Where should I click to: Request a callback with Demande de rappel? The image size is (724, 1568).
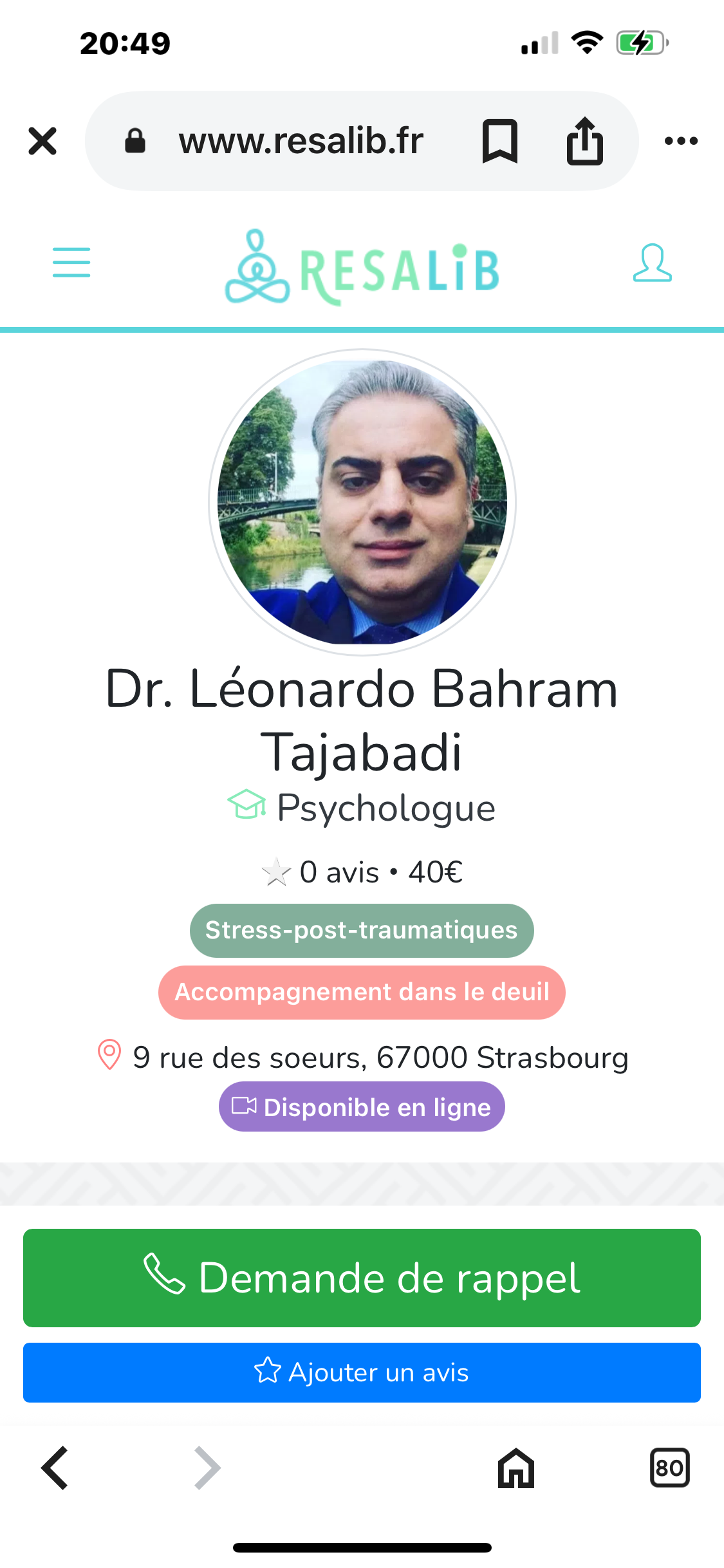pyautogui.click(x=362, y=1278)
